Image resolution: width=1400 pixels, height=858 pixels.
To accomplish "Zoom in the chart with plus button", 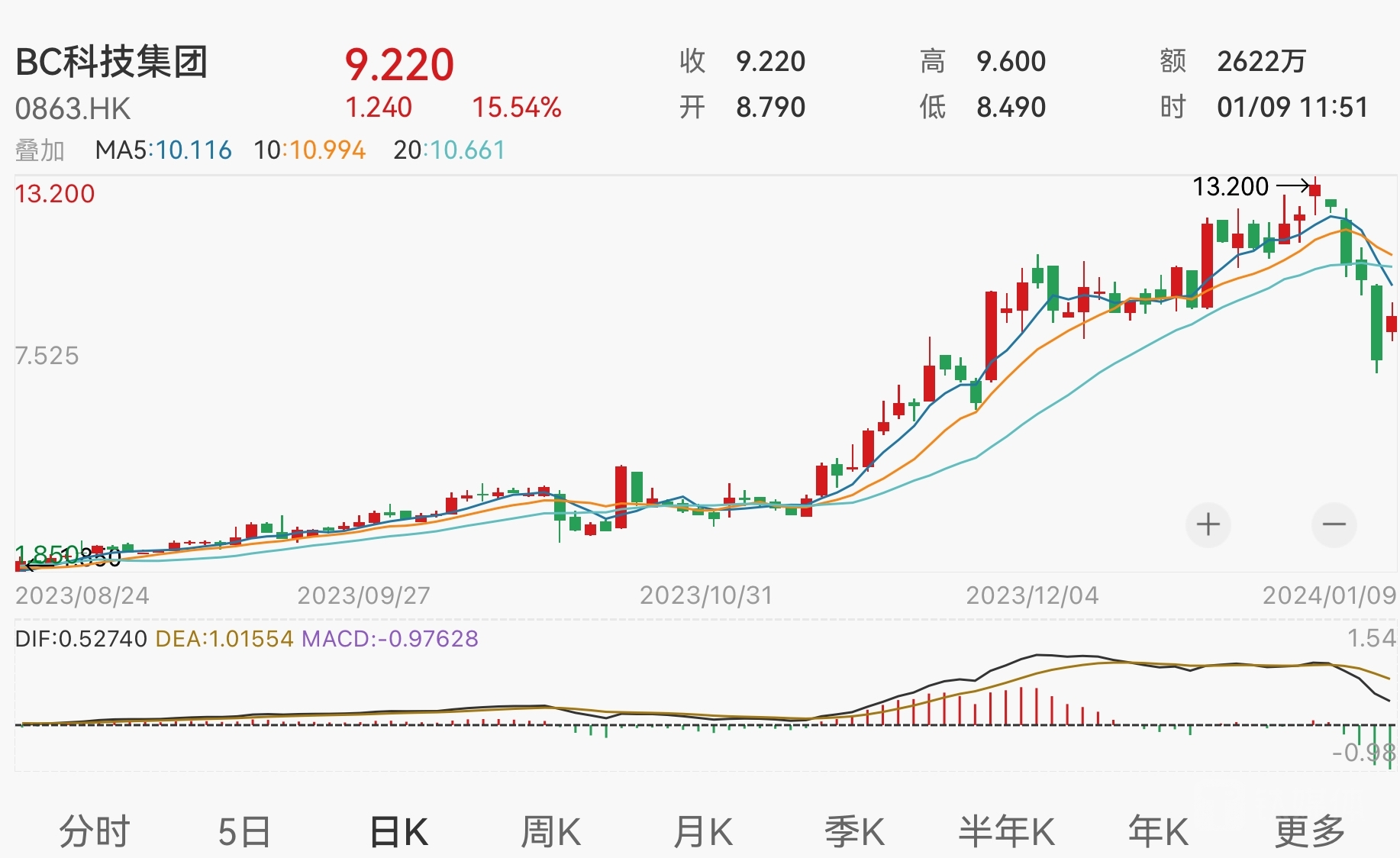I will tap(1208, 525).
